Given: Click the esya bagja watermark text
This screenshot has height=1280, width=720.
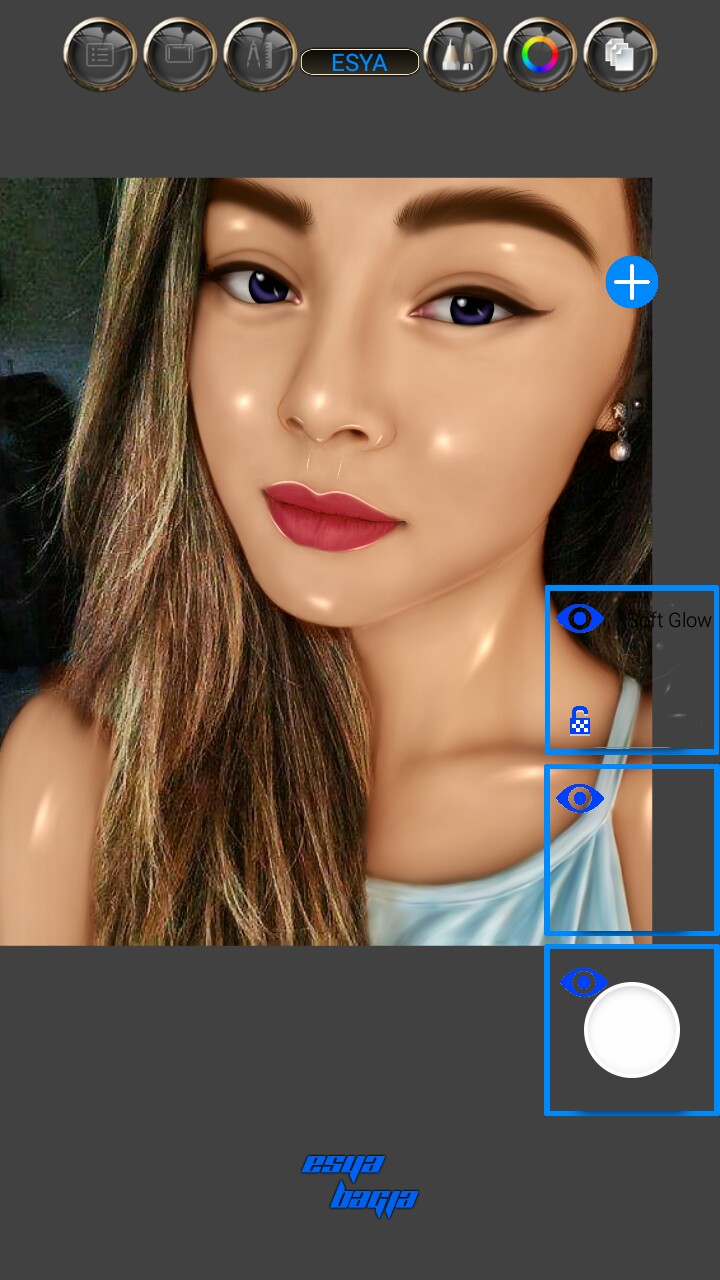Looking at the screenshot, I should click(360, 1180).
